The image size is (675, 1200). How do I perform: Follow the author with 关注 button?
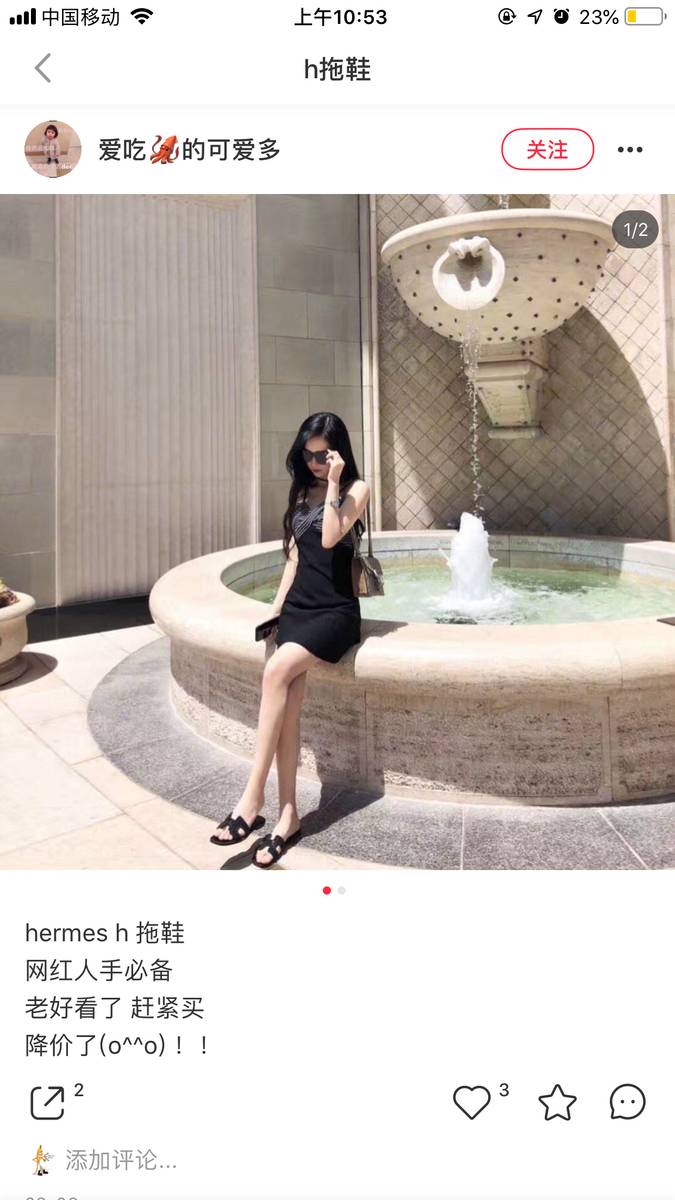pyautogui.click(x=547, y=150)
